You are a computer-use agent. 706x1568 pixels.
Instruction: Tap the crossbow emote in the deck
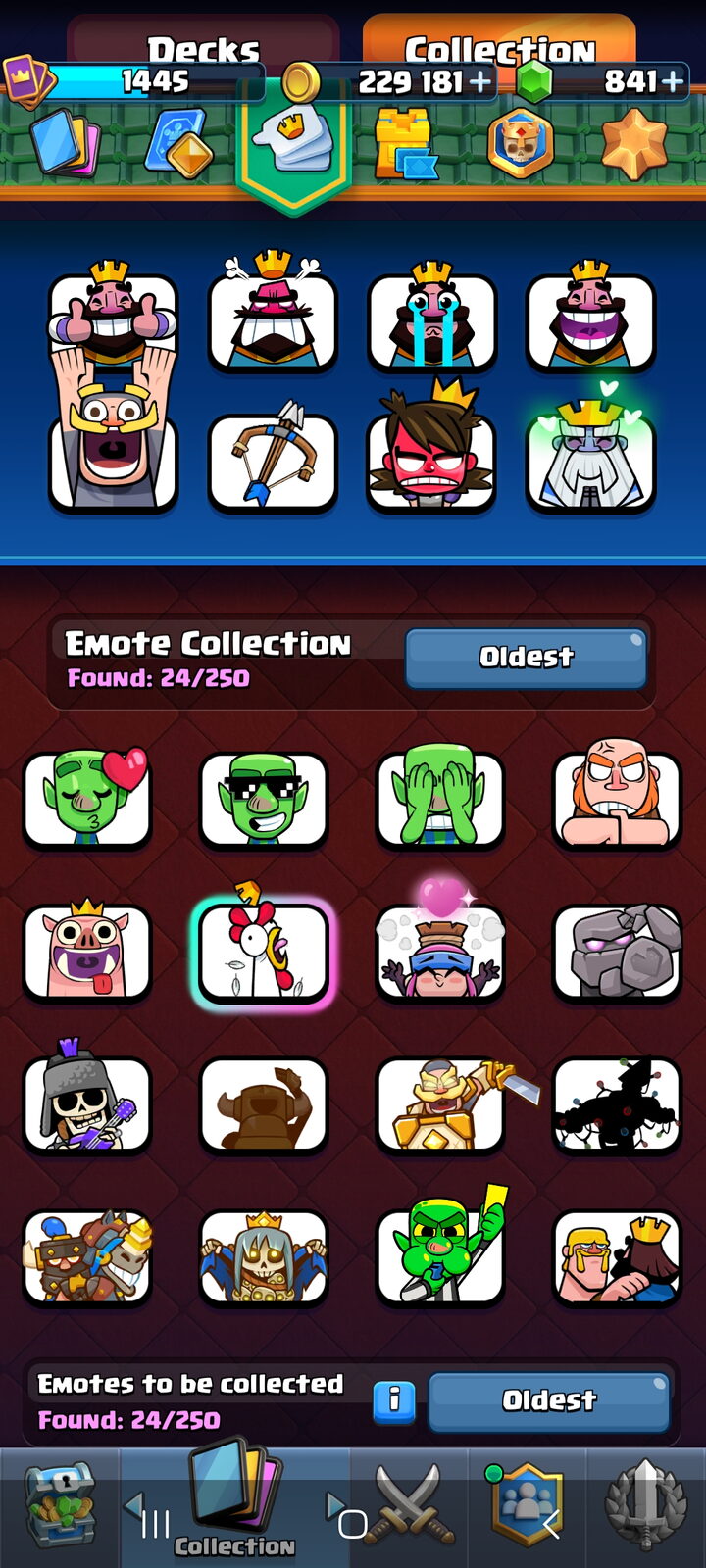pos(273,460)
